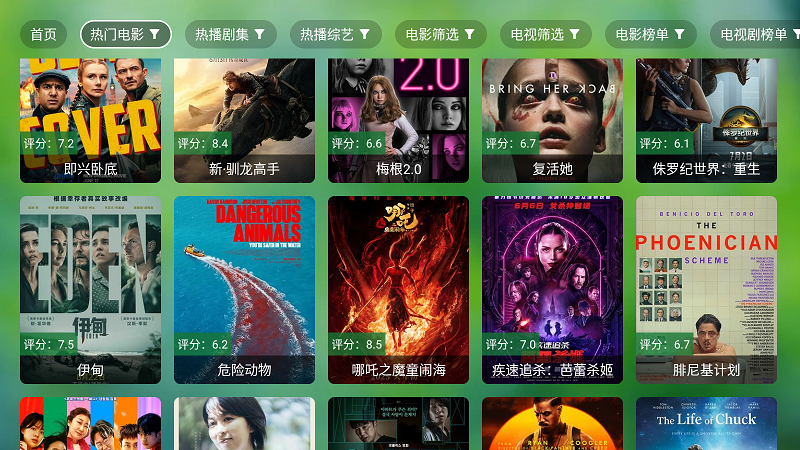This screenshot has height=450, width=800.
Task: Select the 热门电影 tab
Action: (125, 34)
